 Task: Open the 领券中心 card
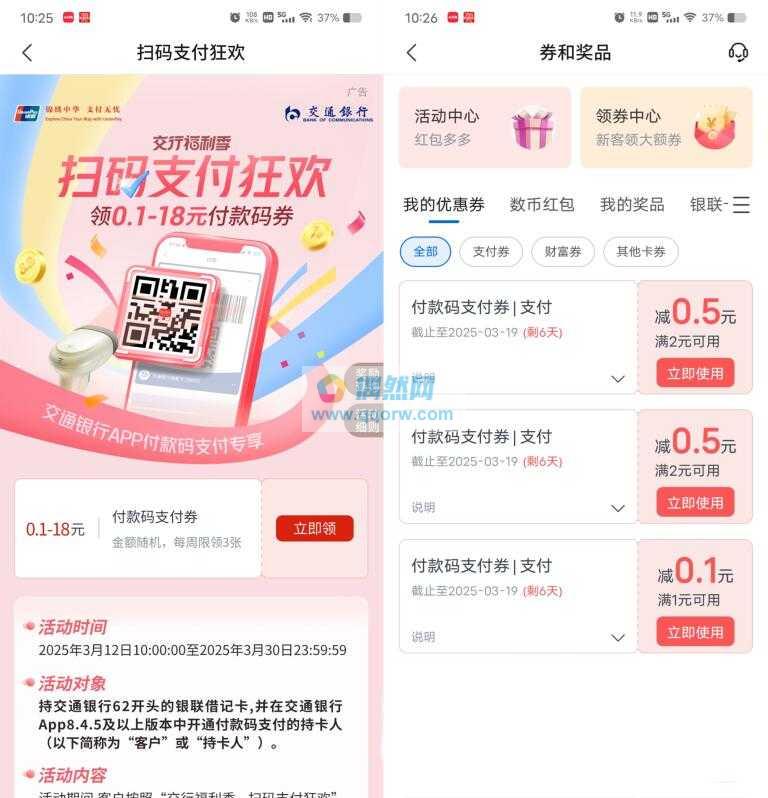666,128
